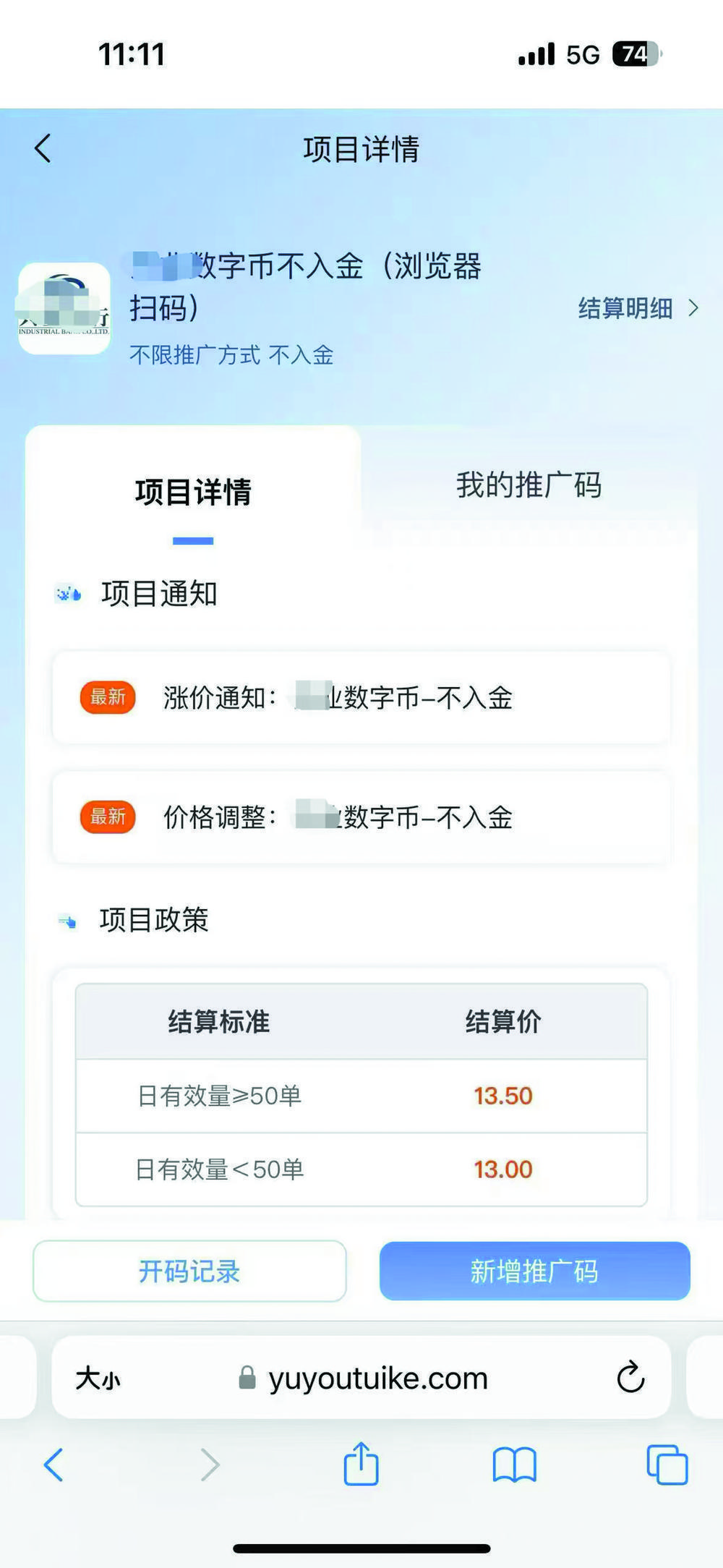Tap the 新增推广码 button
This screenshot has width=723, height=1568.
tap(534, 1271)
